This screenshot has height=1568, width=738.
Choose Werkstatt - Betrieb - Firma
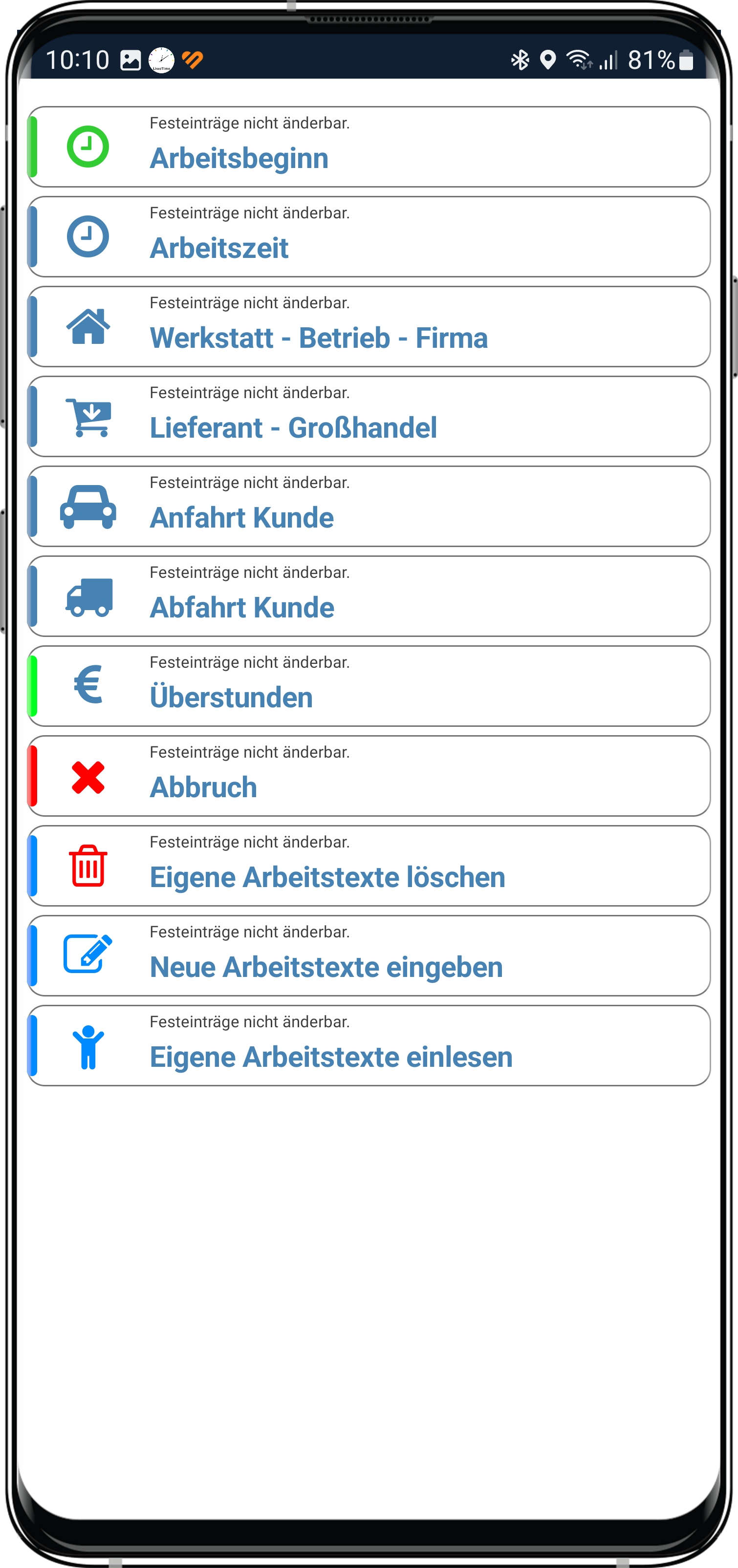tap(368, 327)
